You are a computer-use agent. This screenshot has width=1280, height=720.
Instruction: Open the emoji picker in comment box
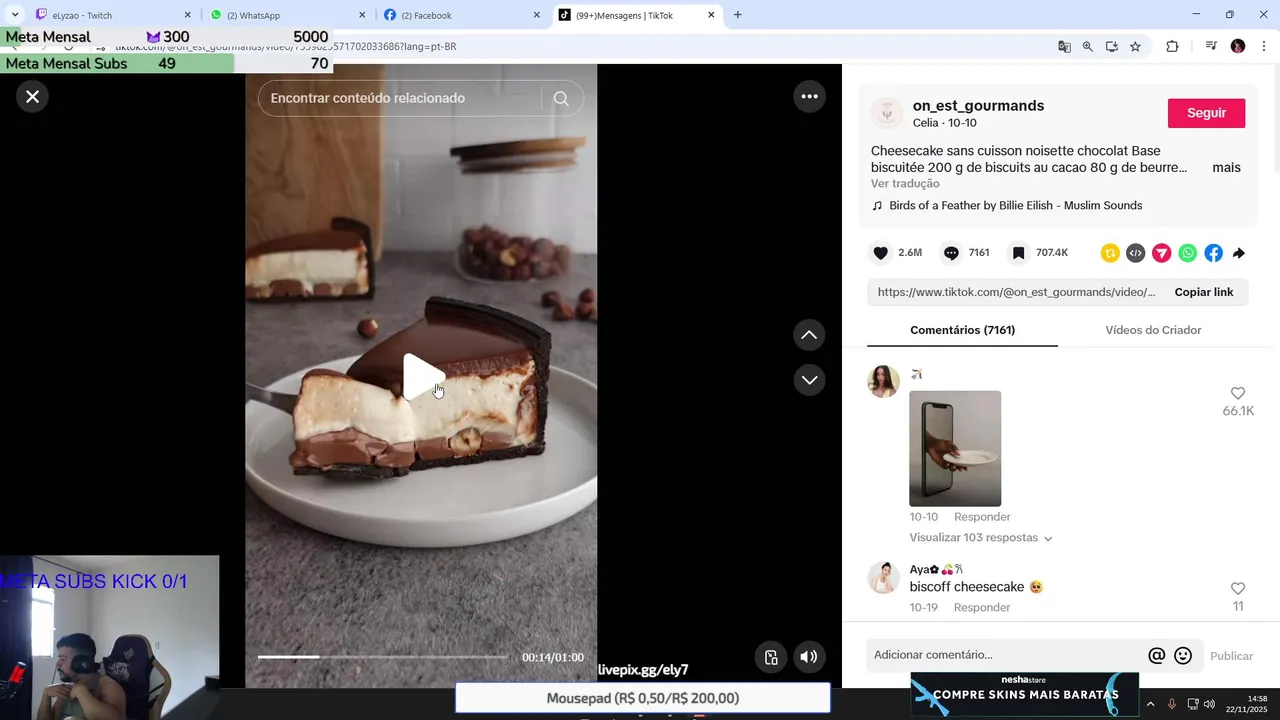coord(1183,656)
